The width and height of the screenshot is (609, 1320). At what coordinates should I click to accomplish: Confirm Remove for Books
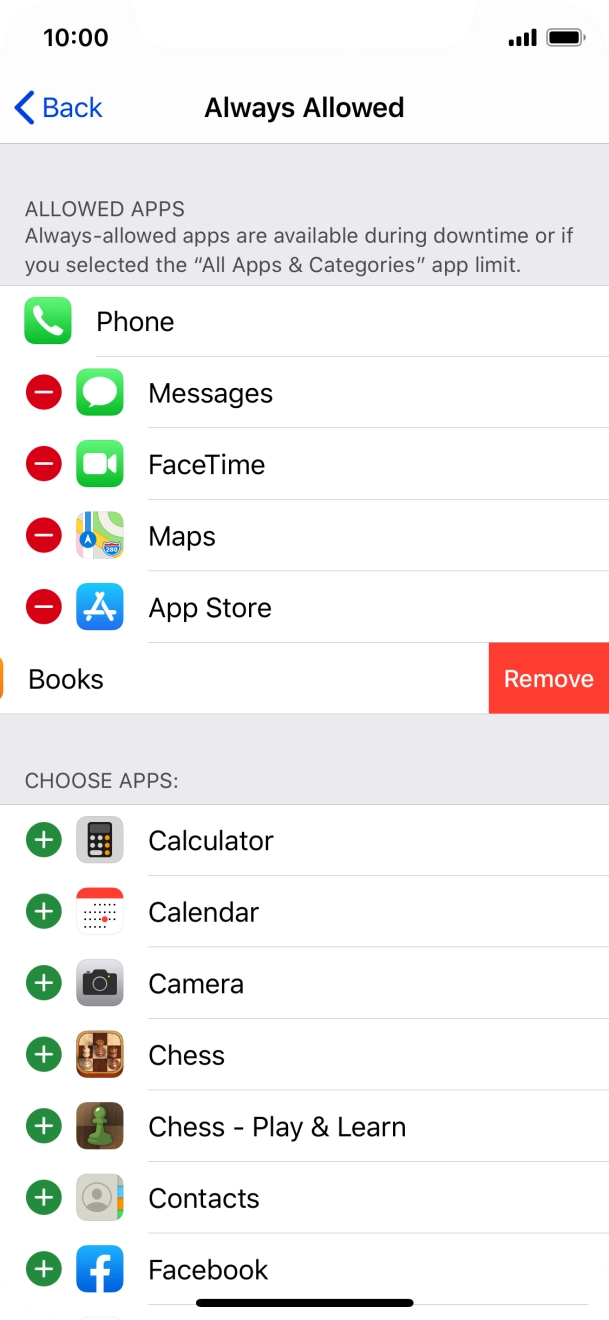click(548, 679)
